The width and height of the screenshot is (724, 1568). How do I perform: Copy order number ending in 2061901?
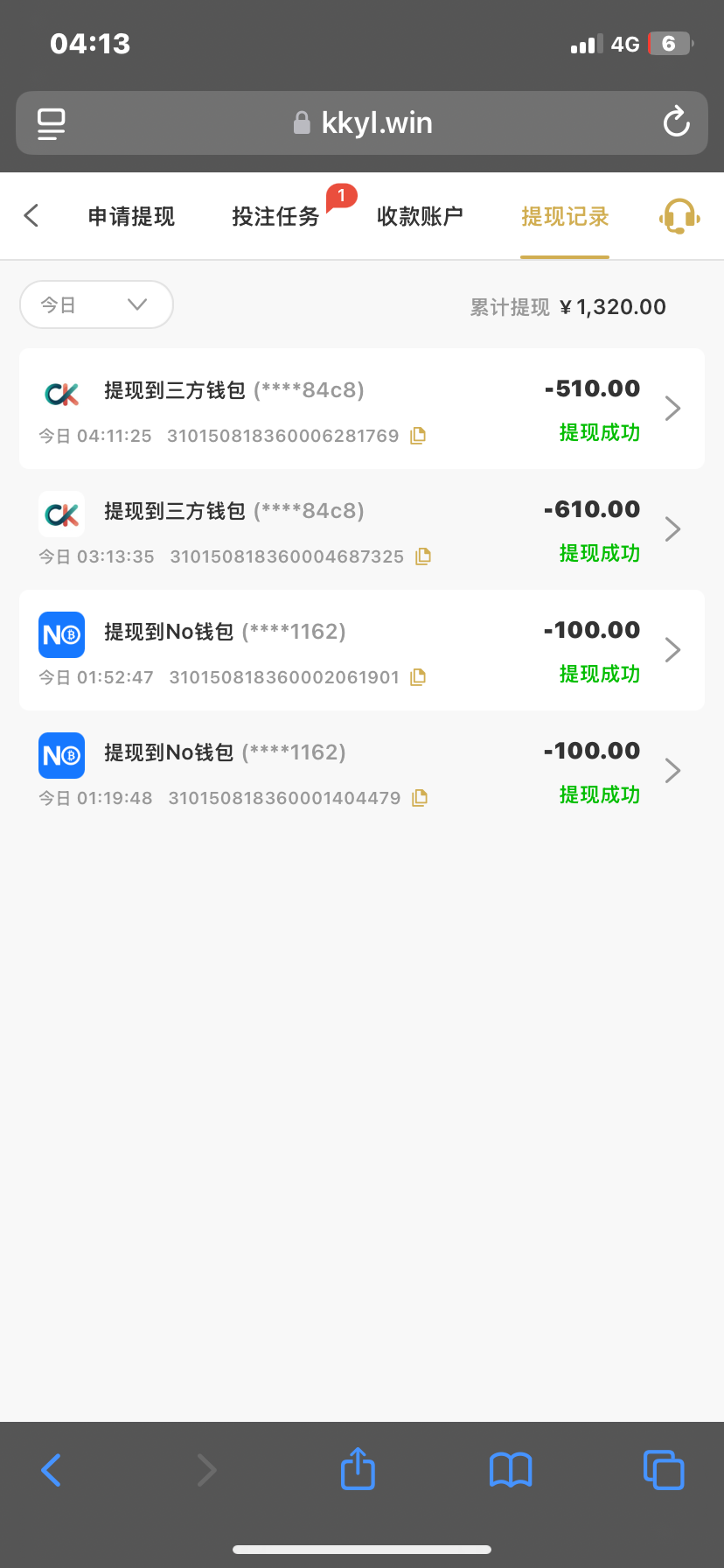(418, 676)
